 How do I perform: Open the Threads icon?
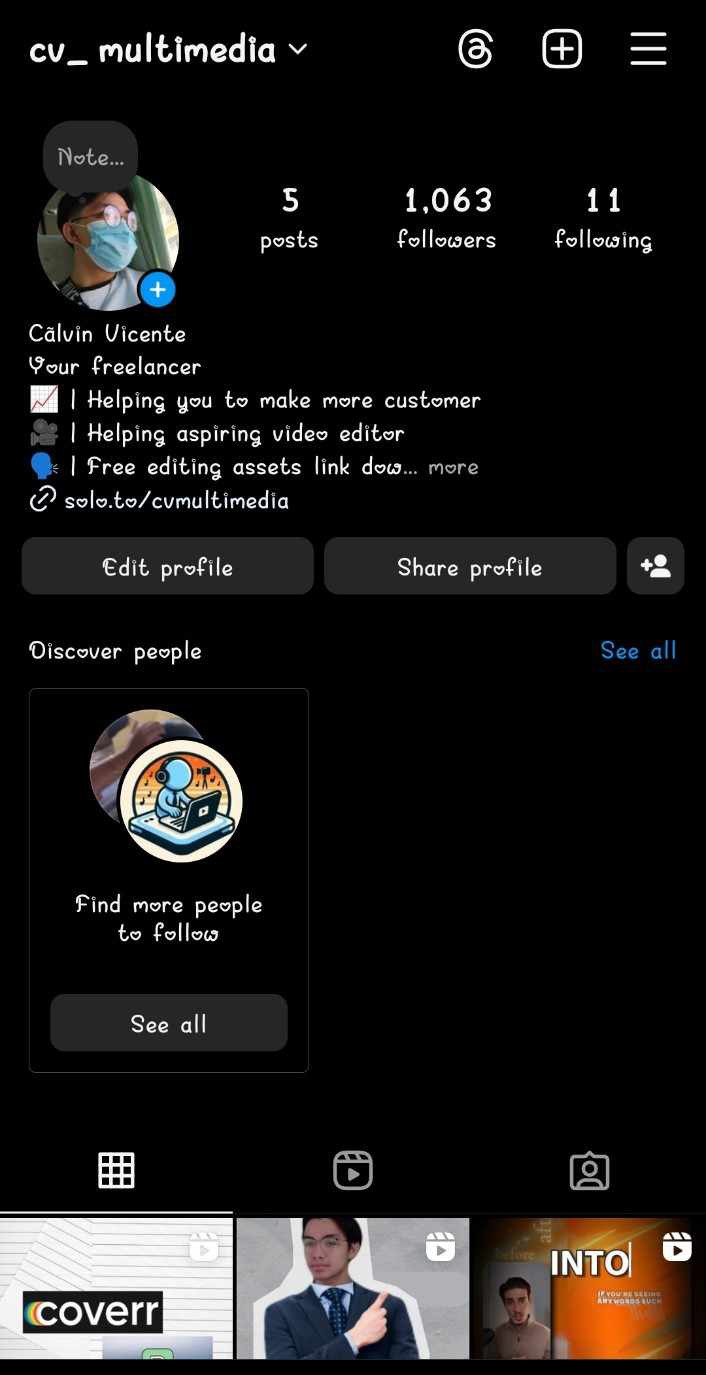[x=476, y=49]
